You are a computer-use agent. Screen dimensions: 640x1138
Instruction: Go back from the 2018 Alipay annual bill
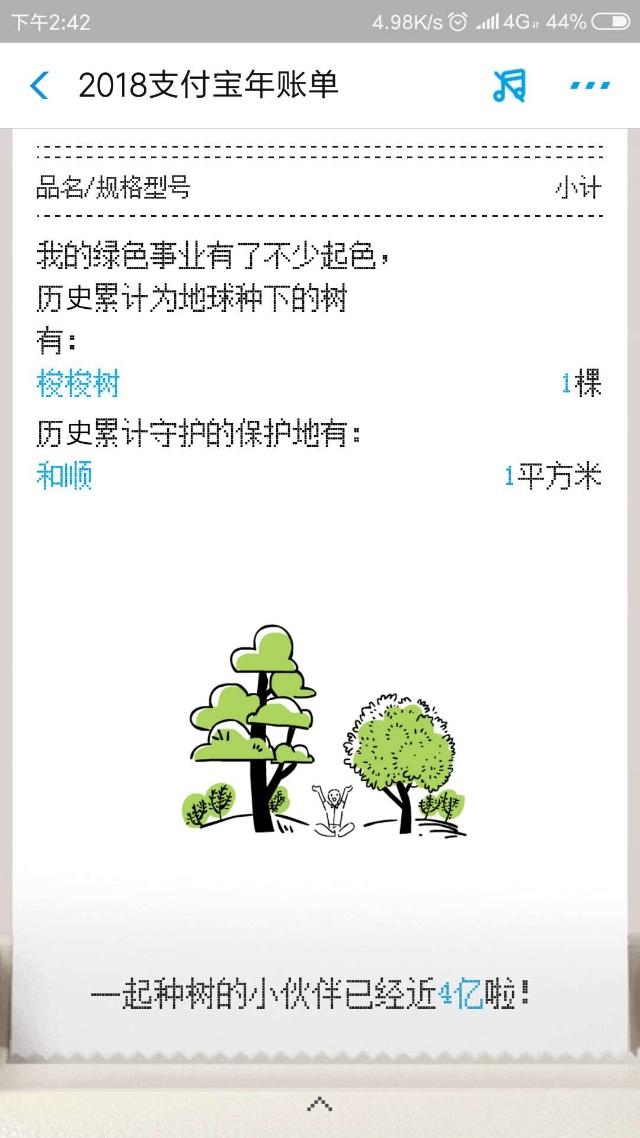pyautogui.click(x=39, y=86)
